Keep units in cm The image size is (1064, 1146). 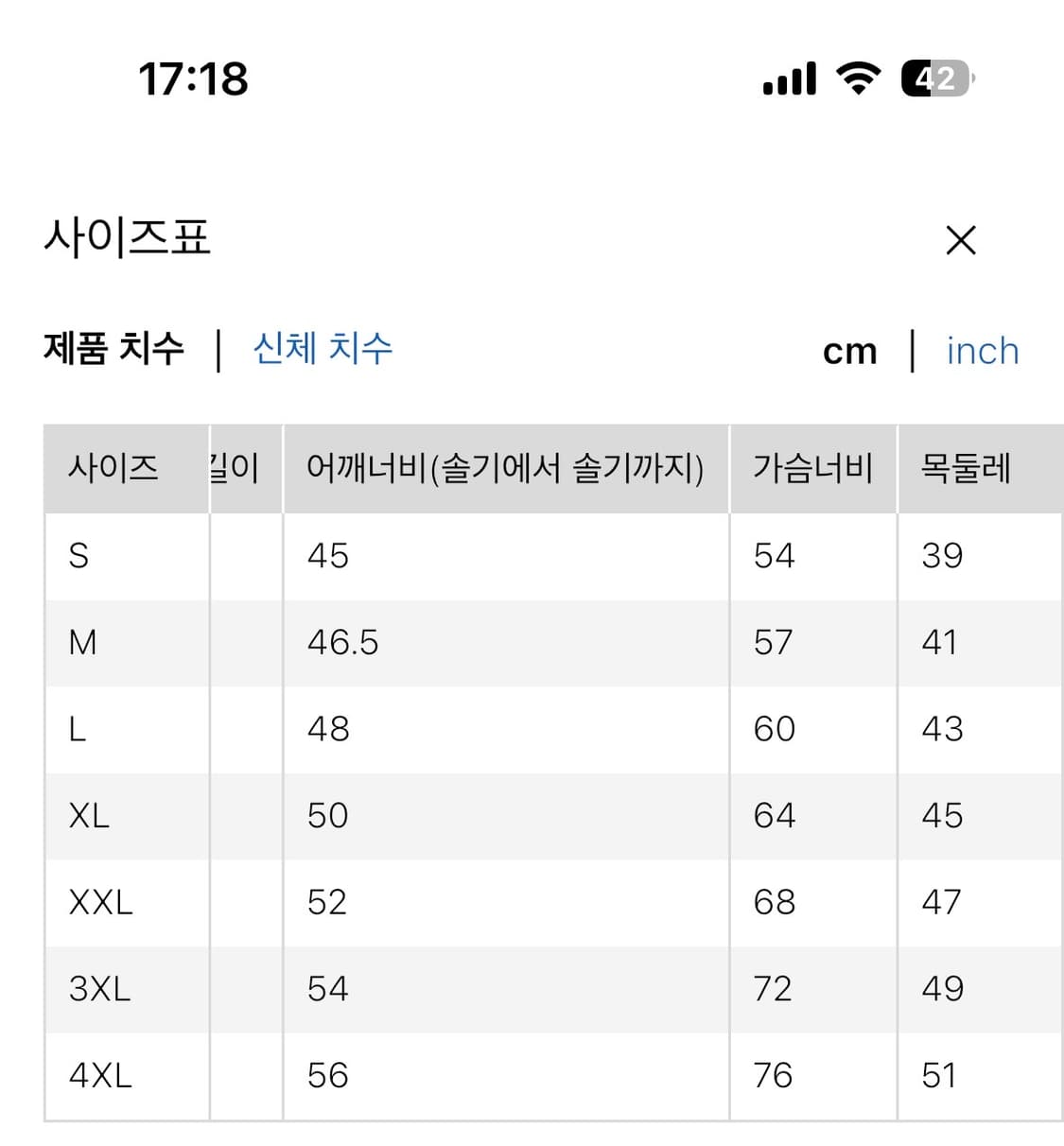[x=850, y=351]
